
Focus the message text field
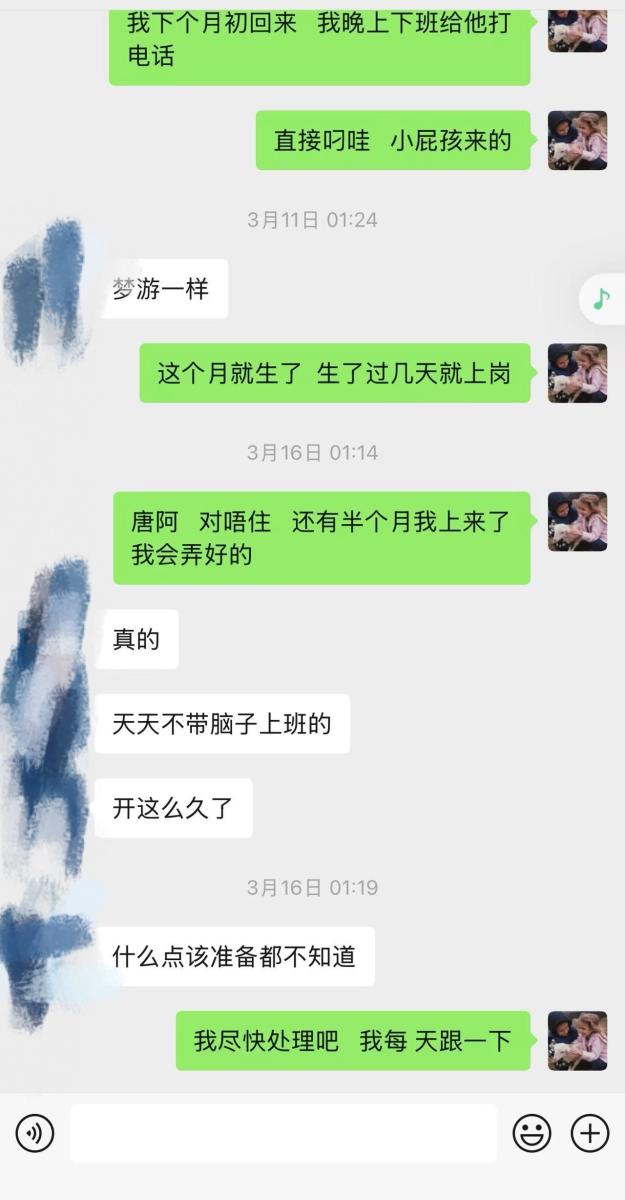click(x=283, y=1133)
